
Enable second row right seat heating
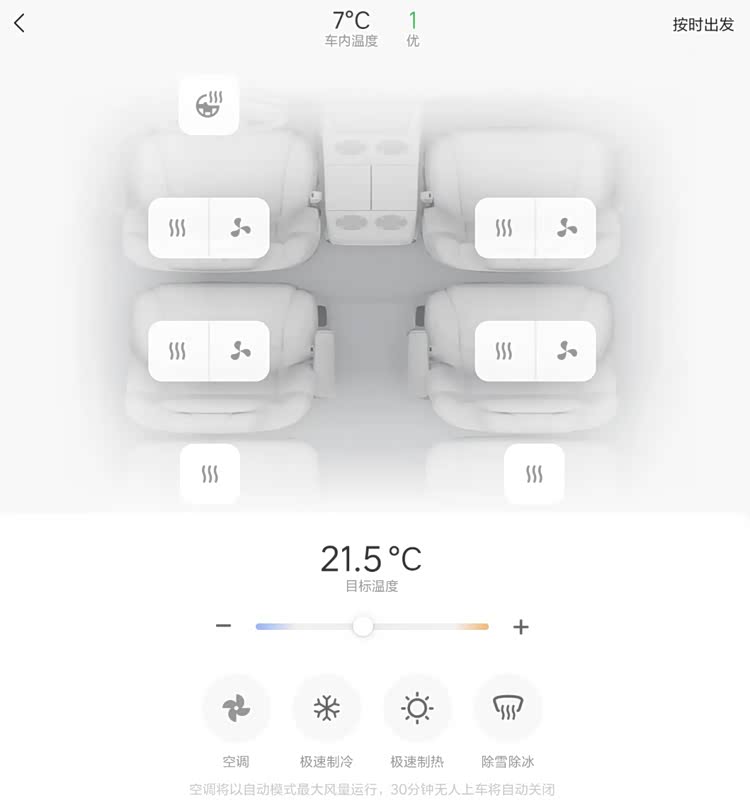point(504,351)
